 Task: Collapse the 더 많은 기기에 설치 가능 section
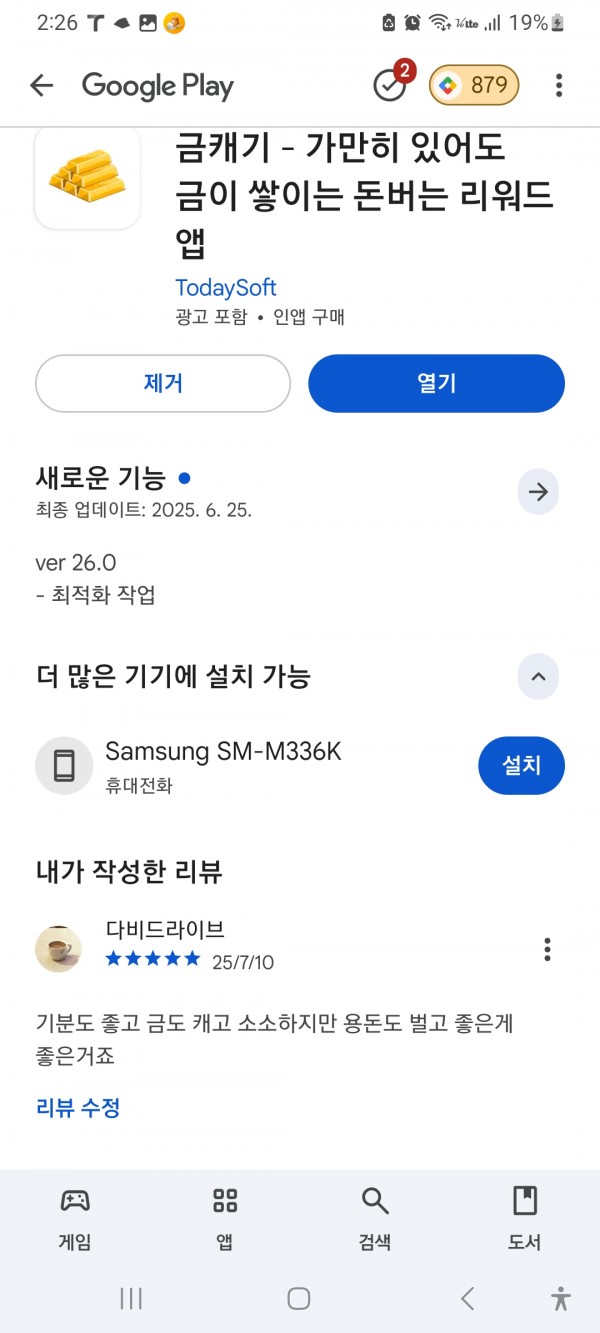coord(538,677)
